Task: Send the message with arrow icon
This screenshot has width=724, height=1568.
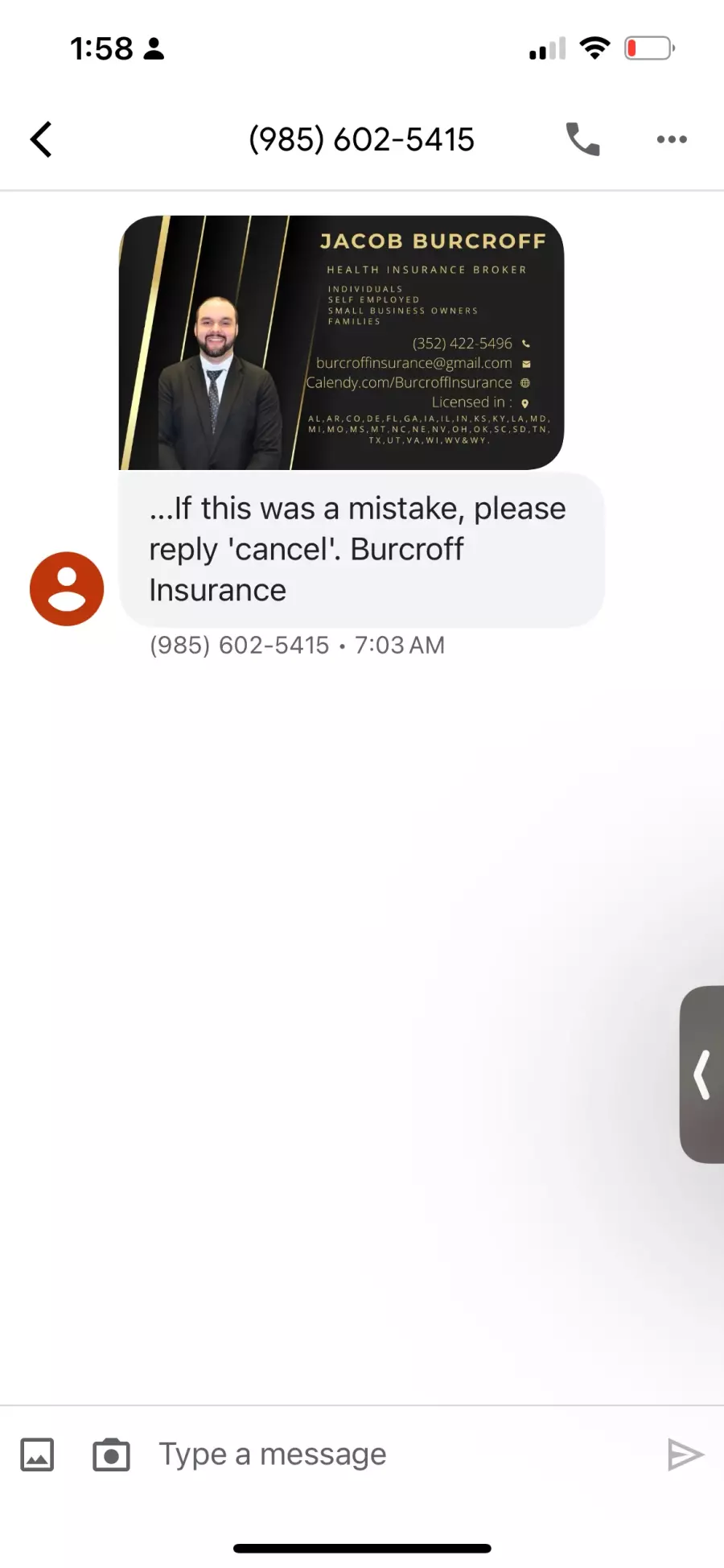Action: coord(685,1455)
